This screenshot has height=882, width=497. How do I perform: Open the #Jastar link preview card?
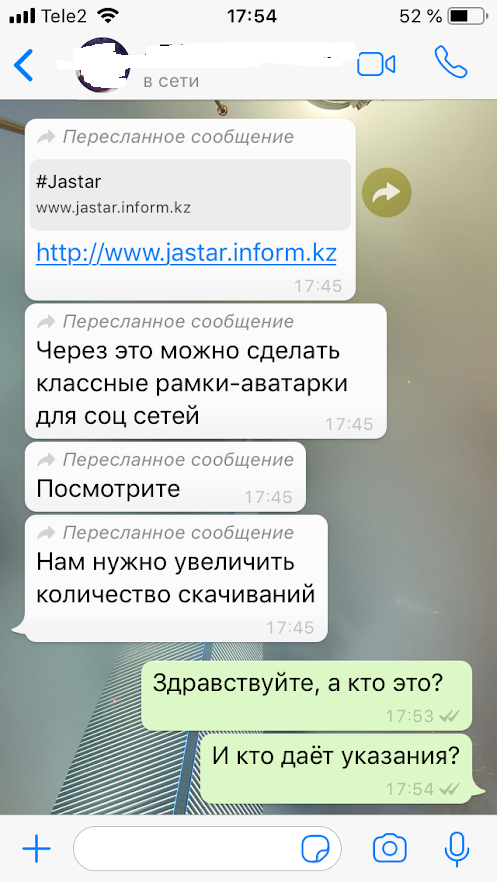tap(190, 195)
